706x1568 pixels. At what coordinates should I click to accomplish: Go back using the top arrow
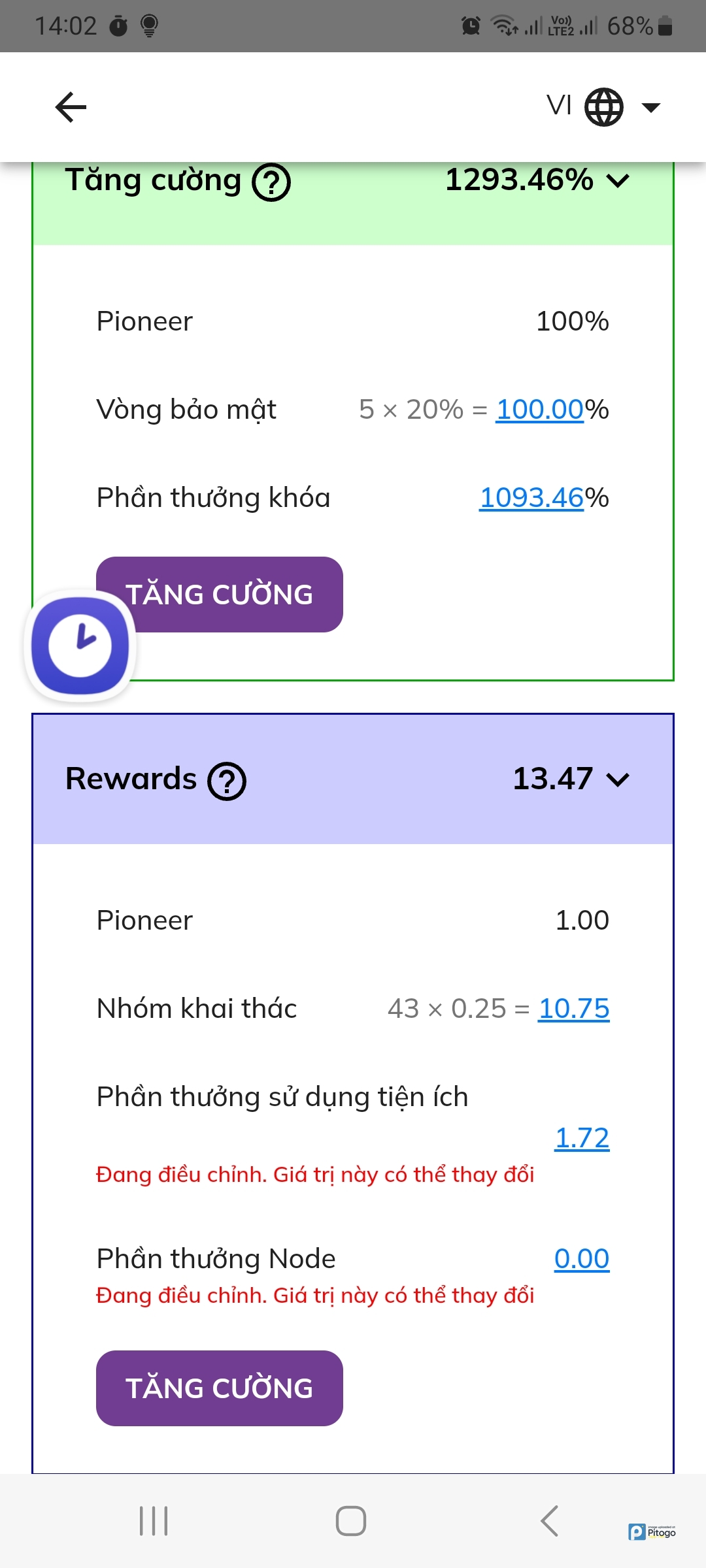[x=71, y=107]
